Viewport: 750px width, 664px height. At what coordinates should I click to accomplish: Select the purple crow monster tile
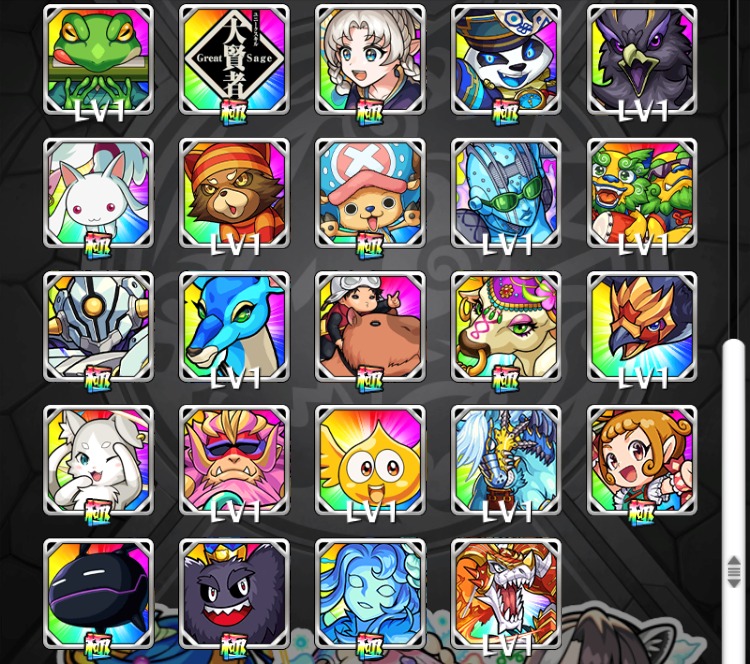642,59
